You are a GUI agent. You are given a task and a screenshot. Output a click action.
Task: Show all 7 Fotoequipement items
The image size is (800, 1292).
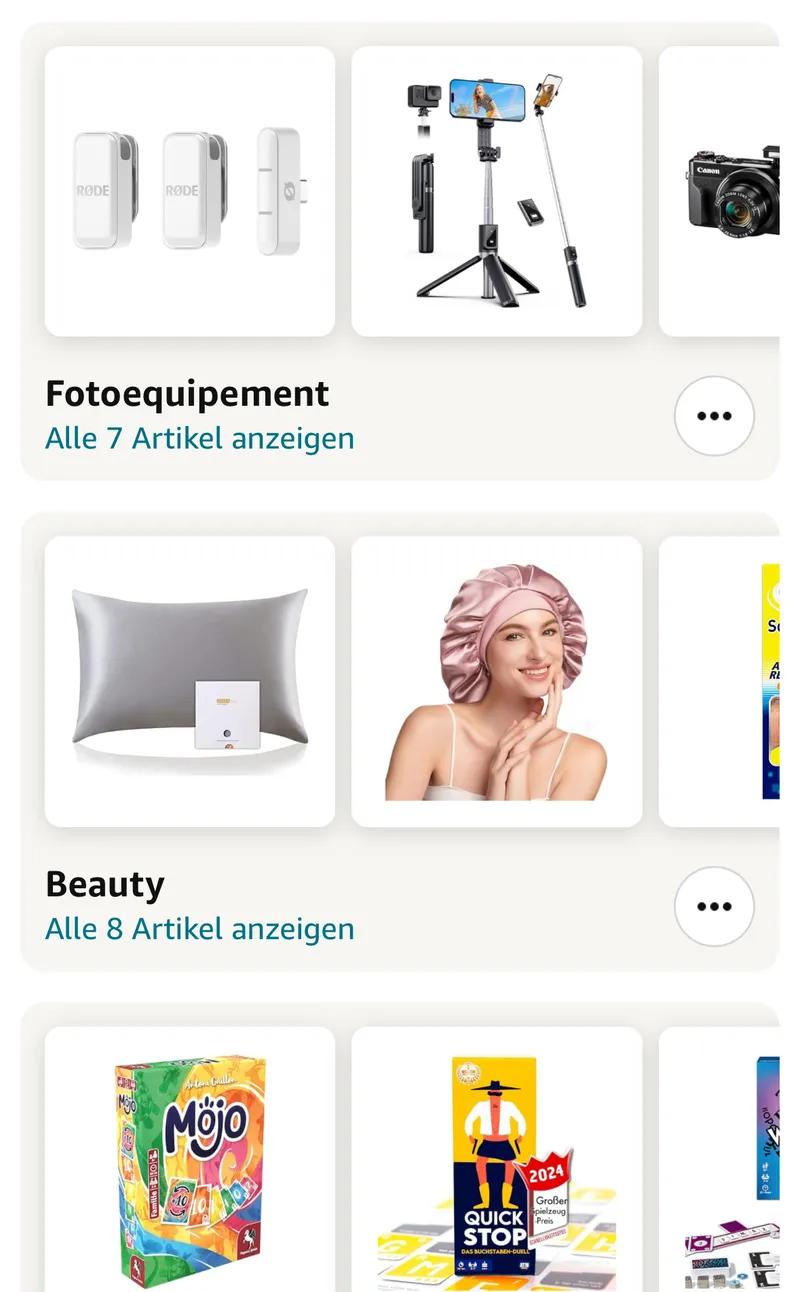(x=199, y=437)
